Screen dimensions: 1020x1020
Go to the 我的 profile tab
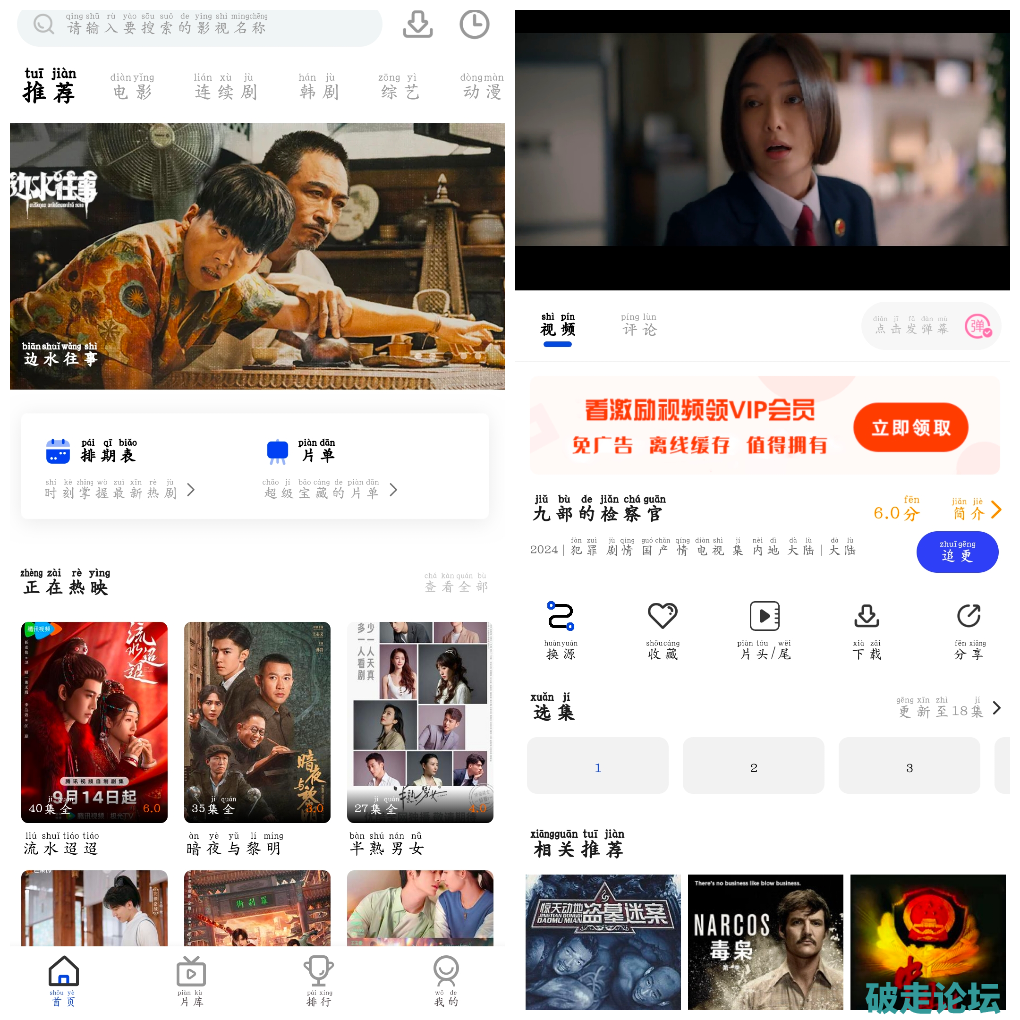[446, 979]
